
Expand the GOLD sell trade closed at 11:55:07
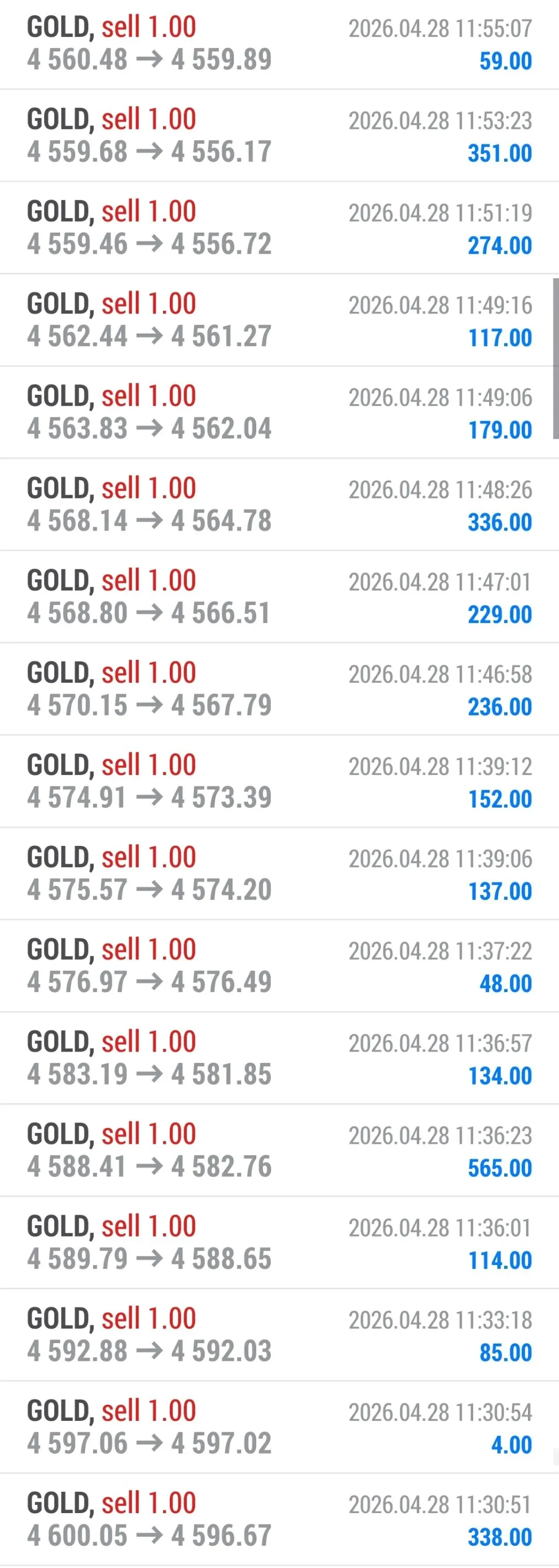pyautogui.click(x=279, y=44)
